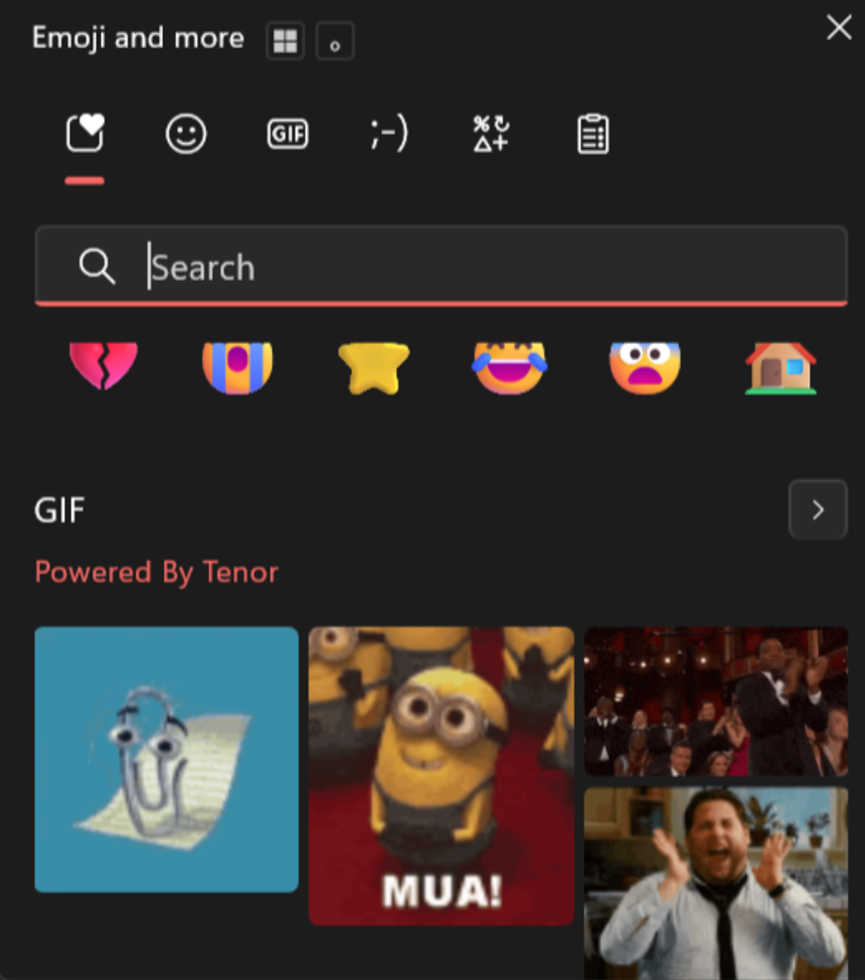Expand the GIF section with the arrow
This screenshot has width=865, height=980.
[817, 510]
